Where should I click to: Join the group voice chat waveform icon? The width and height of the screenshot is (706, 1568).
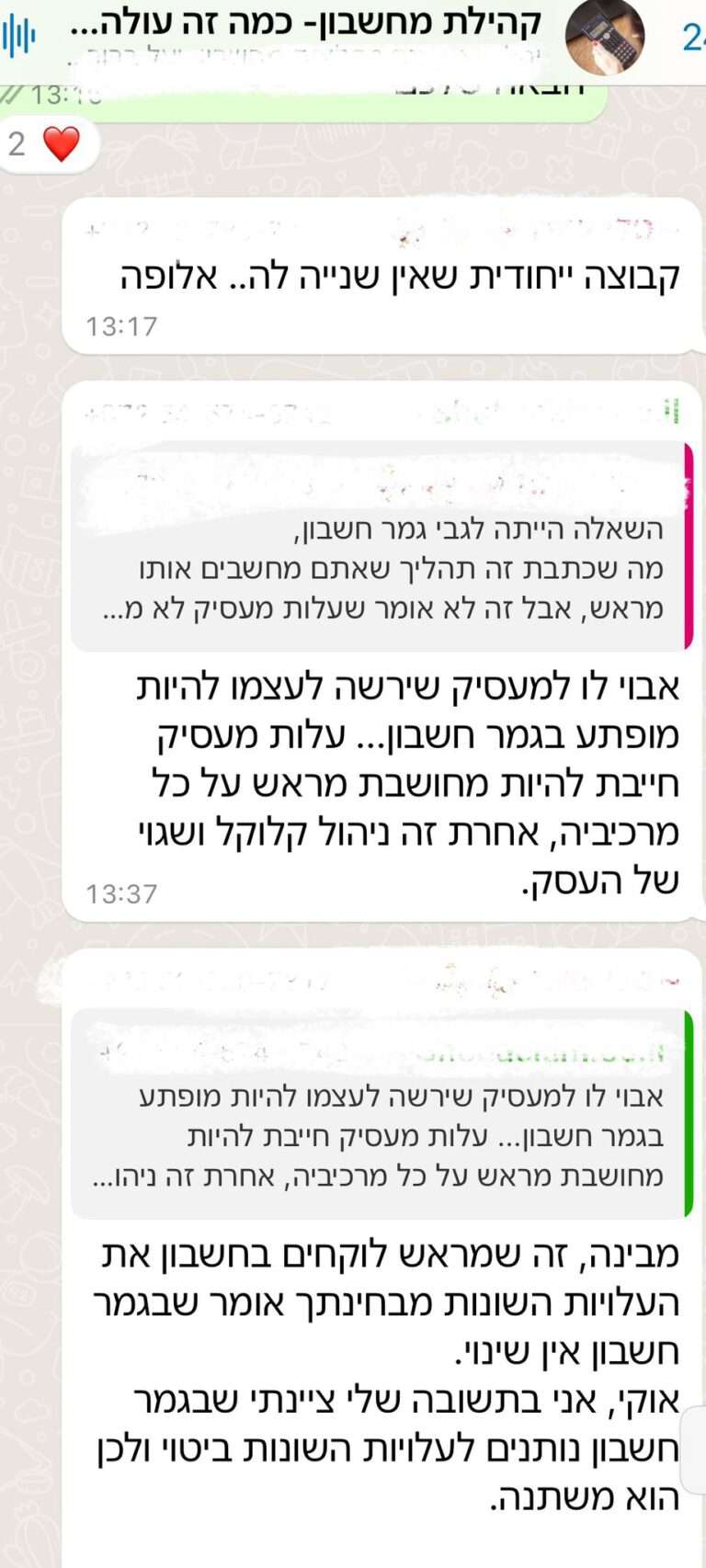tap(18, 35)
